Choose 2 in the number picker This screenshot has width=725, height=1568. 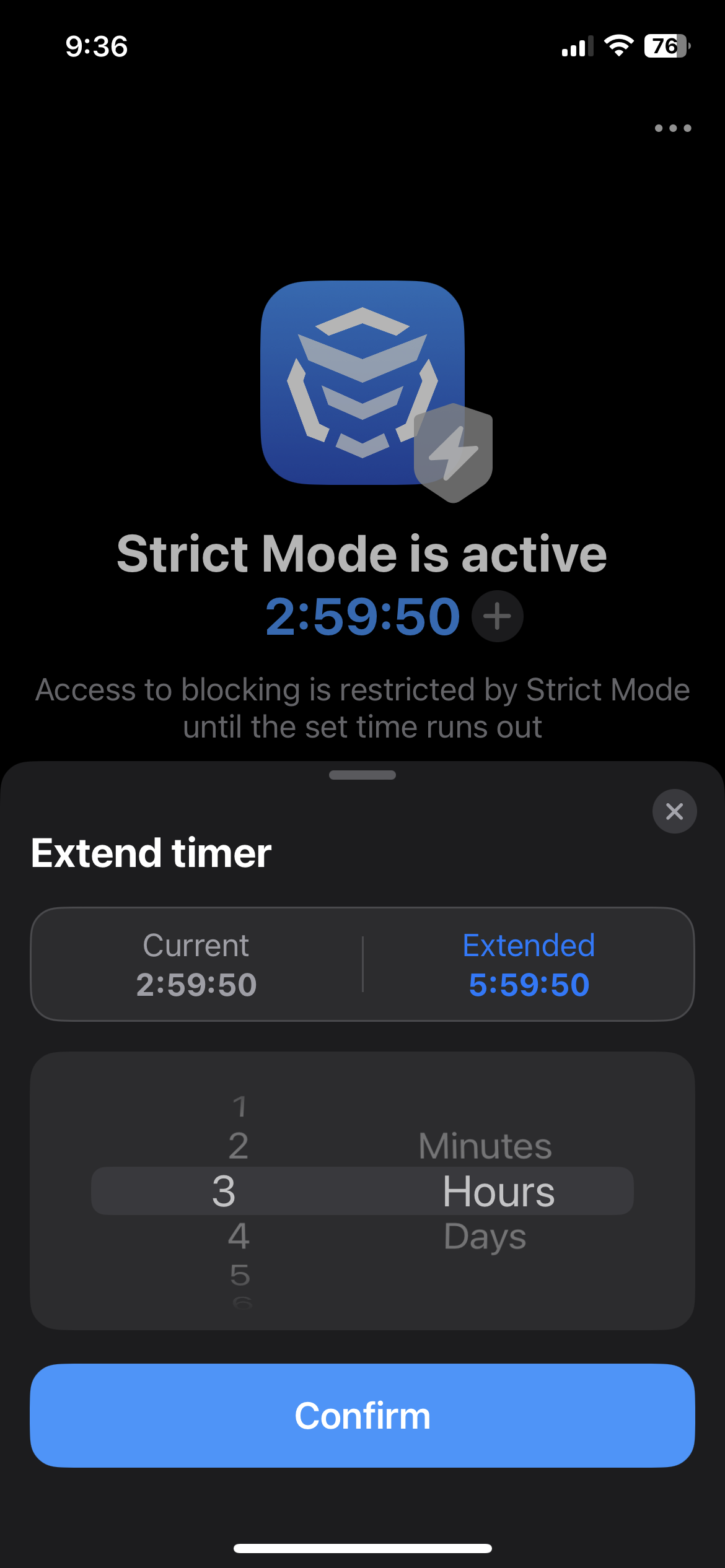pyautogui.click(x=239, y=1146)
